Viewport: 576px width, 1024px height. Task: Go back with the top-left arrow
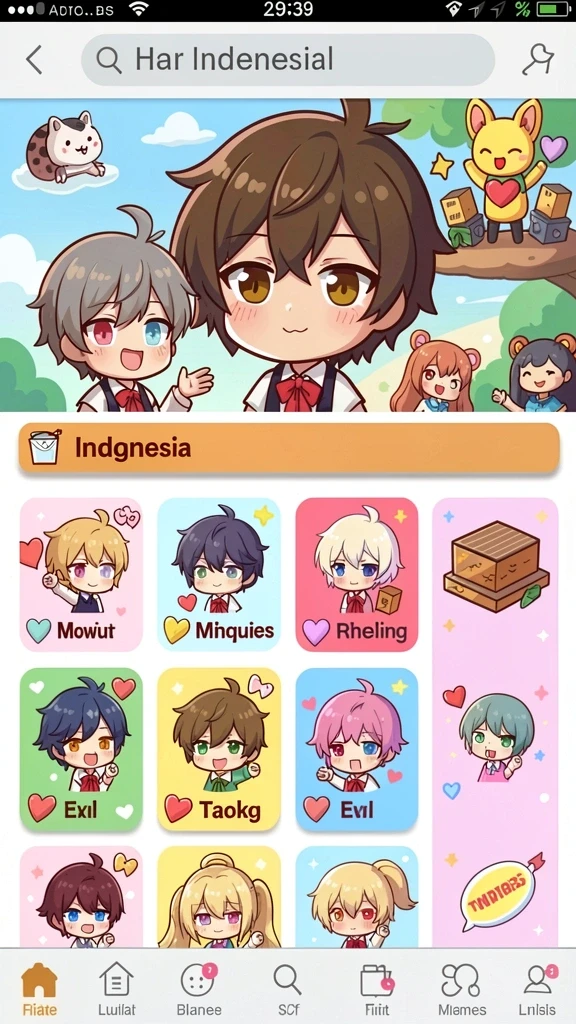(34, 60)
